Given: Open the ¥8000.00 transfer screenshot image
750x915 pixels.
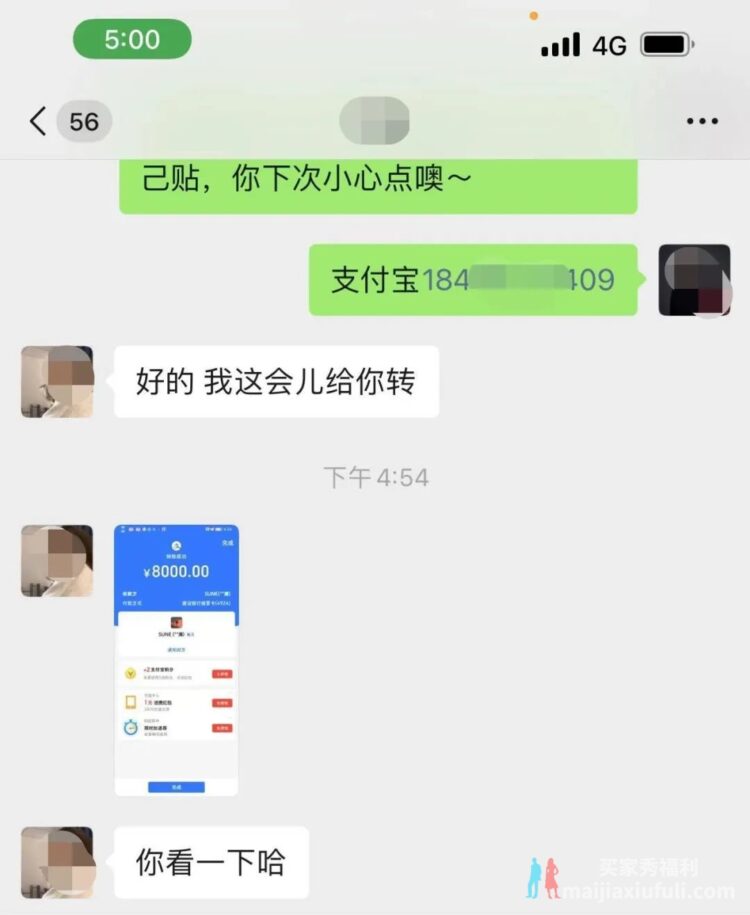Looking at the screenshot, I should (x=176, y=660).
